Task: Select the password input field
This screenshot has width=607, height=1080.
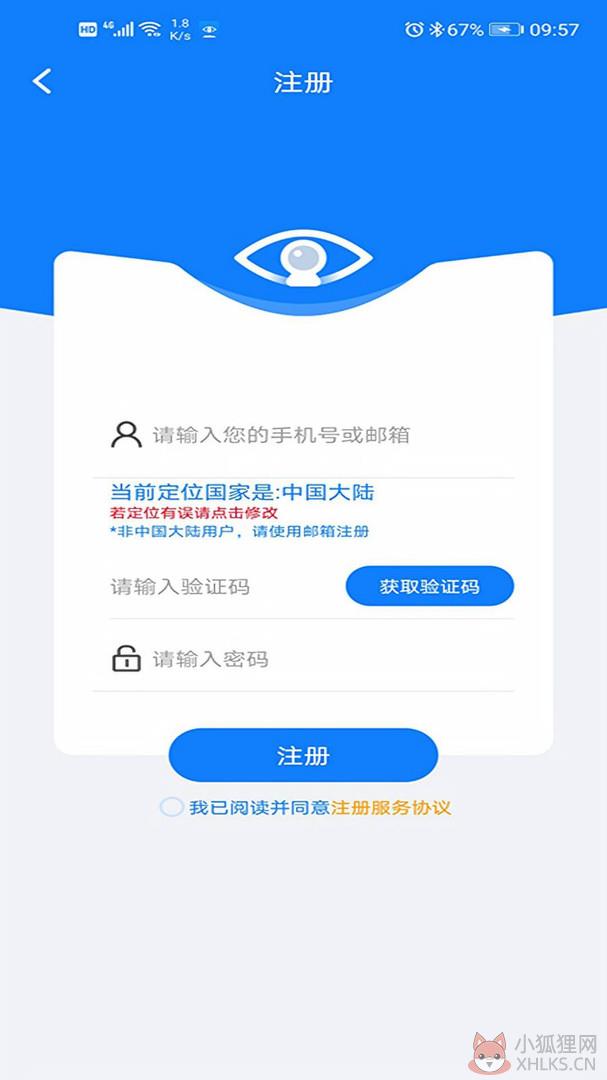Action: click(303, 659)
